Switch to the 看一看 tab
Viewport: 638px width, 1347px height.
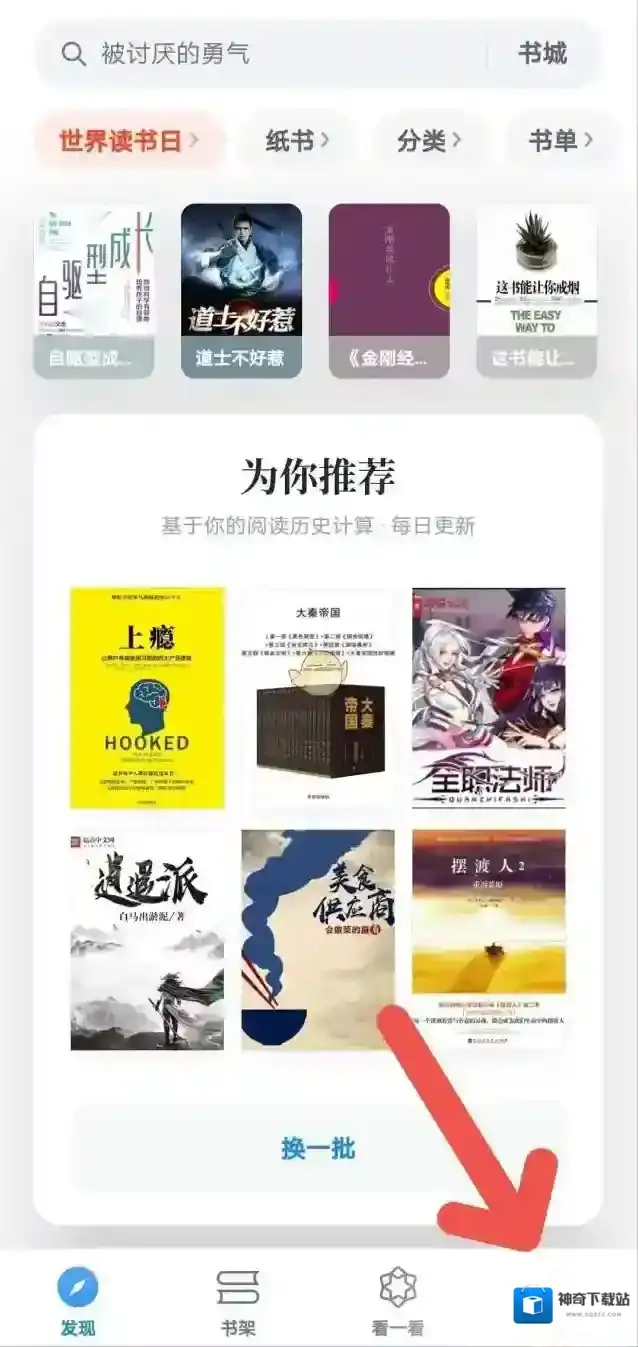398,1302
